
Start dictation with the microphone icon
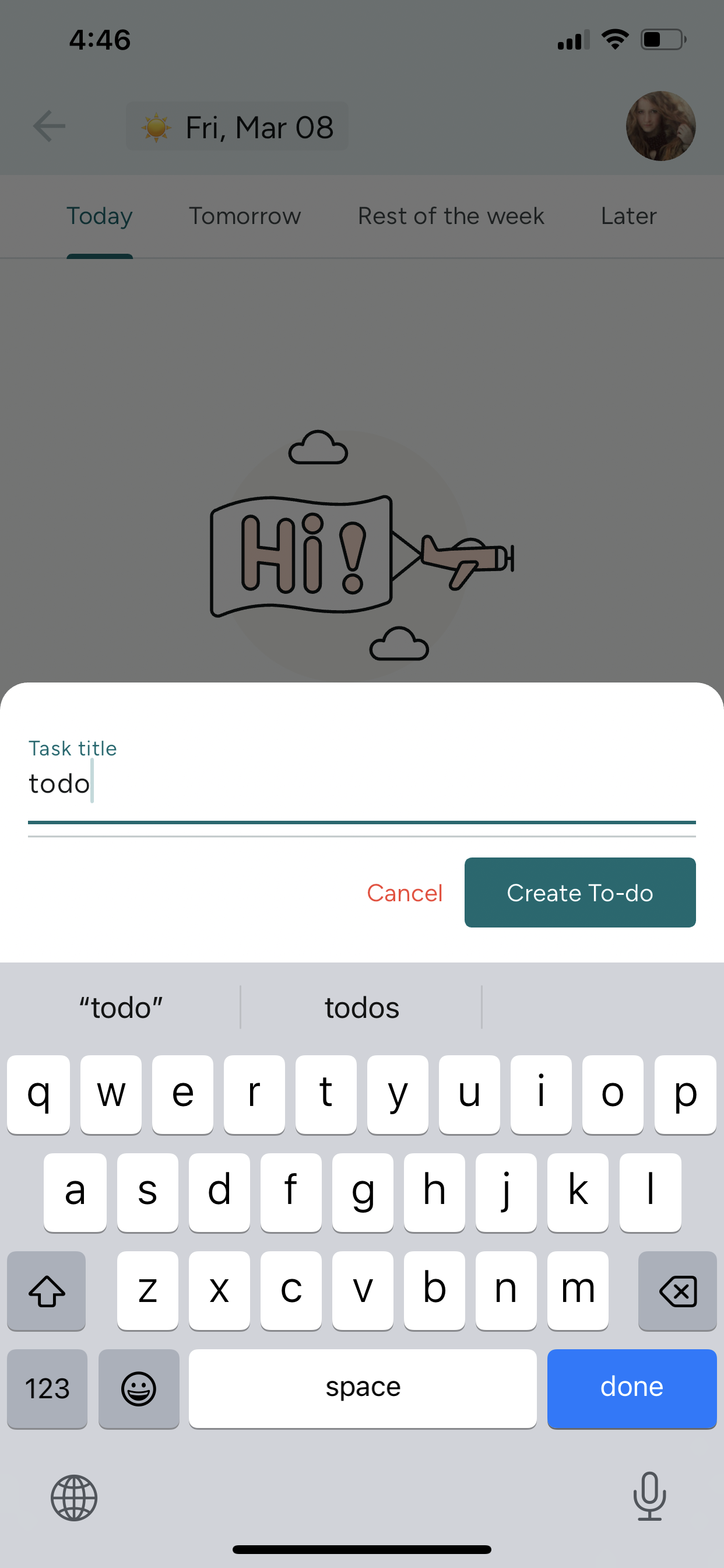tap(649, 1496)
